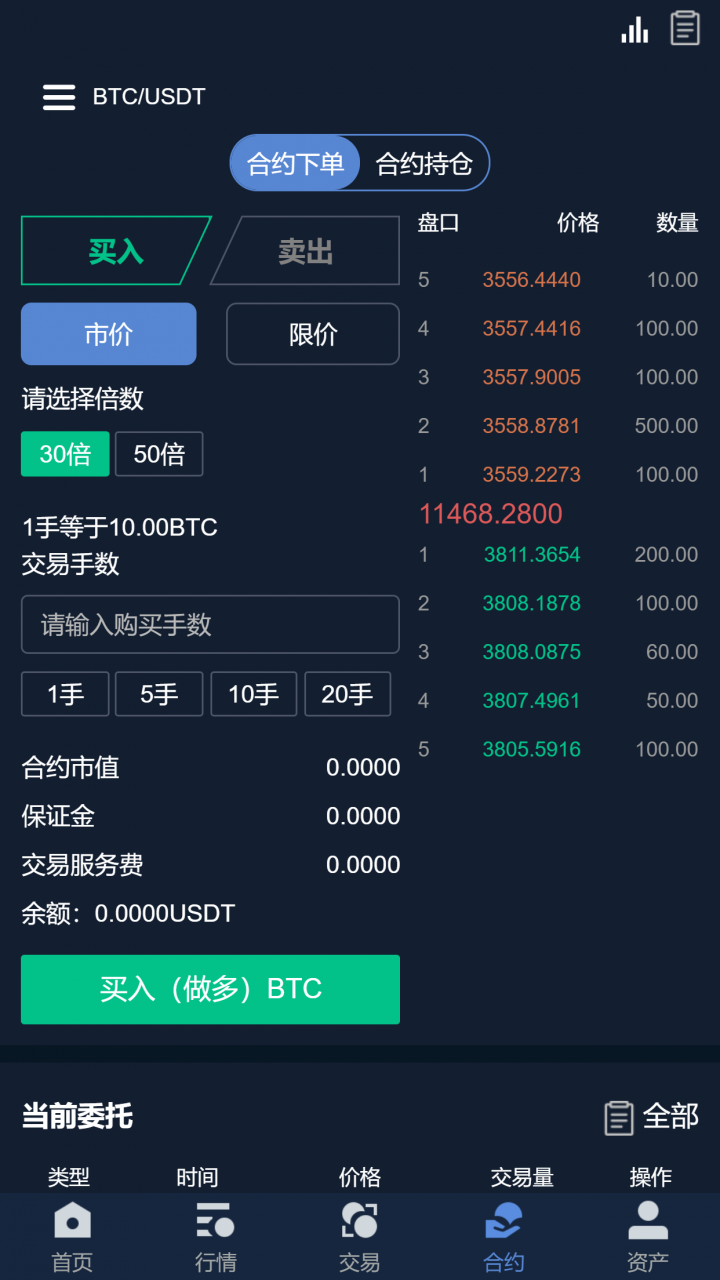Select the 合约下单 tab
The width and height of the screenshot is (720, 1280).
(x=295, y=163)
